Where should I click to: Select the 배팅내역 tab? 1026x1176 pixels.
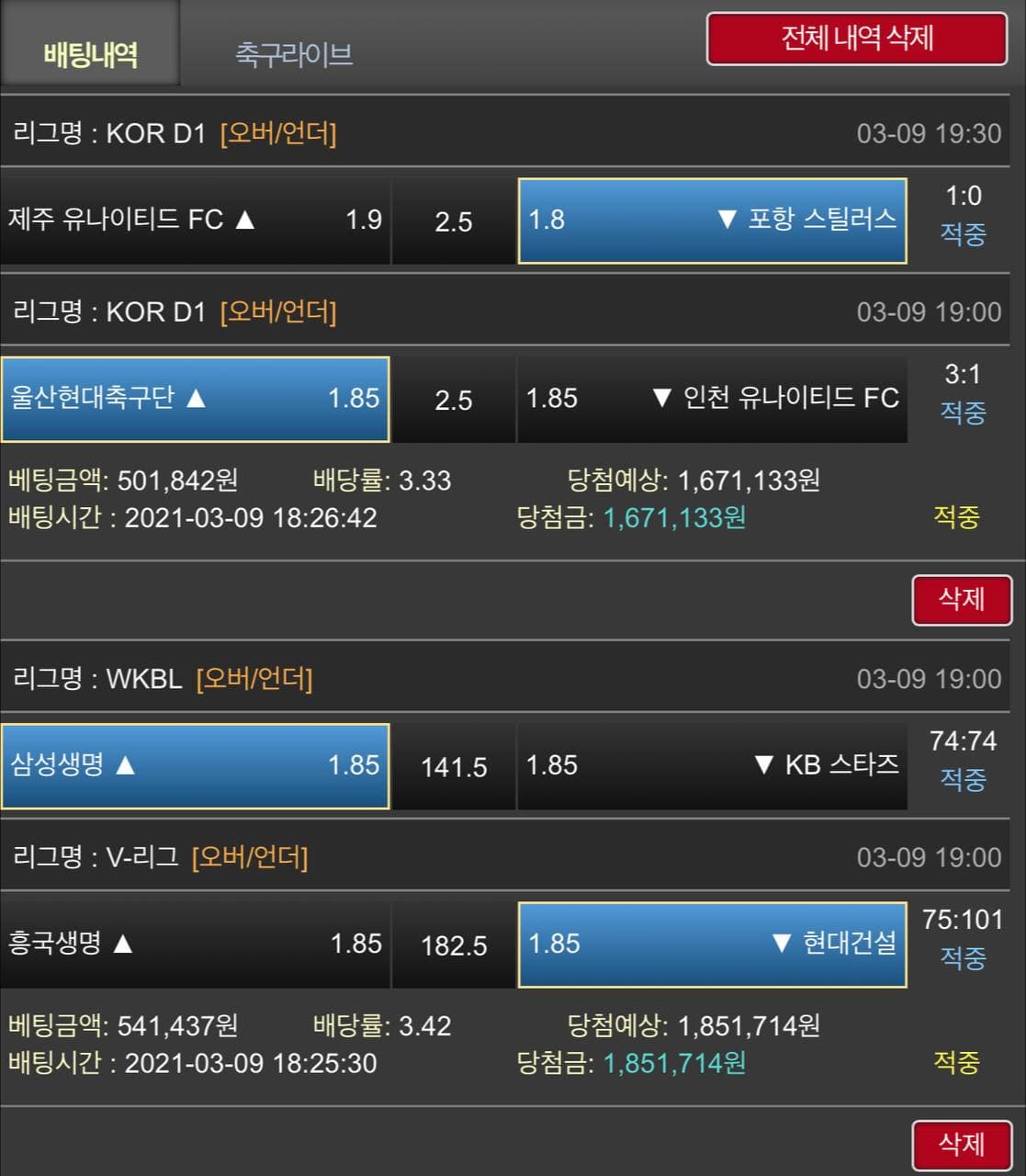[x=90, y=53]
